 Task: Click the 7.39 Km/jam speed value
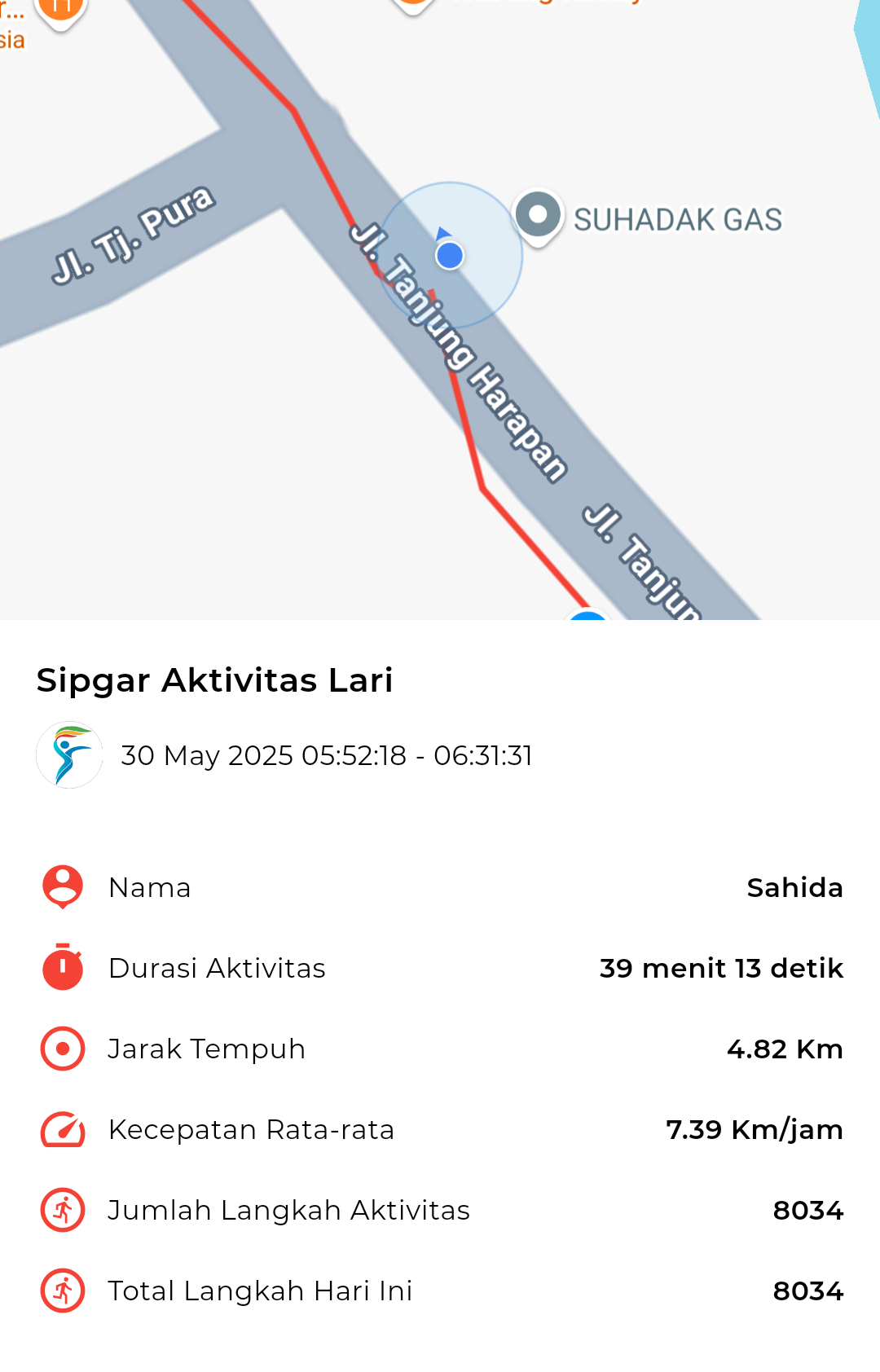(754, 1129)
